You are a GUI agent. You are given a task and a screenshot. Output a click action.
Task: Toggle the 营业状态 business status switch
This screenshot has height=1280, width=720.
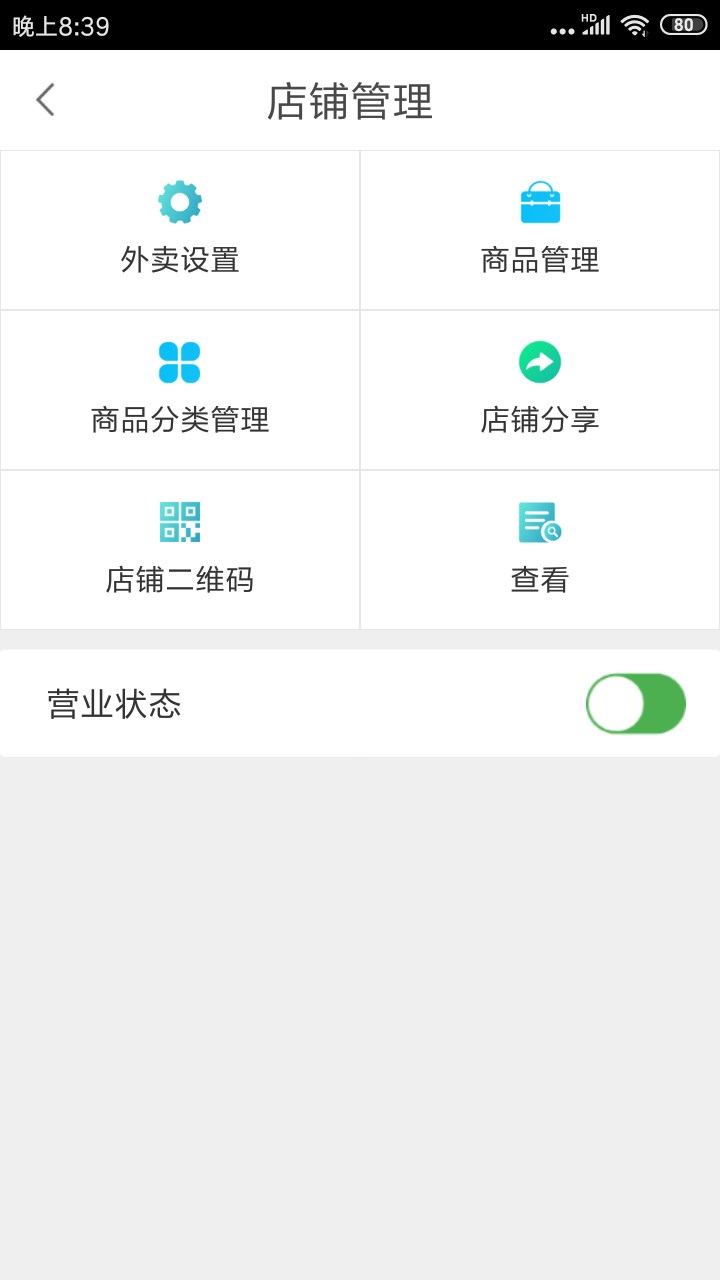[x=636, y=703]
